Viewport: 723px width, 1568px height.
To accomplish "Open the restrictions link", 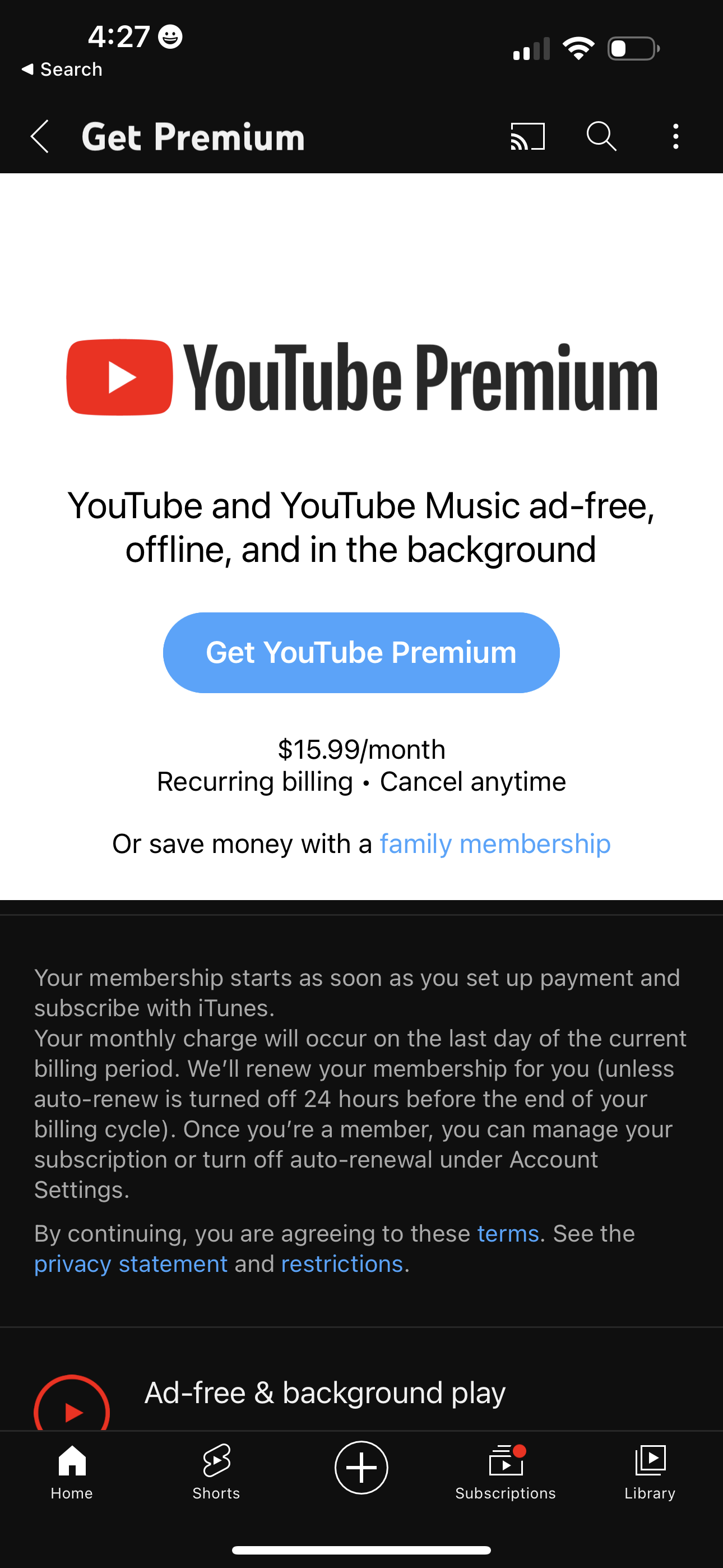I will [342, 1263].
